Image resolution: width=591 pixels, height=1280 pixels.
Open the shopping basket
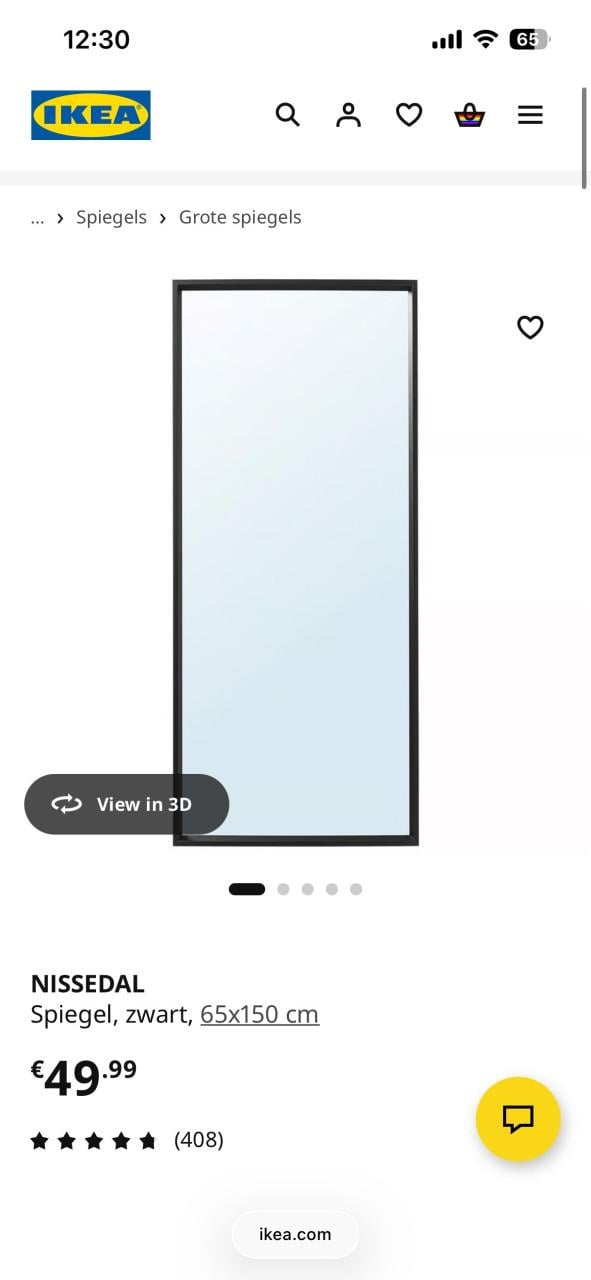point(469,115)
